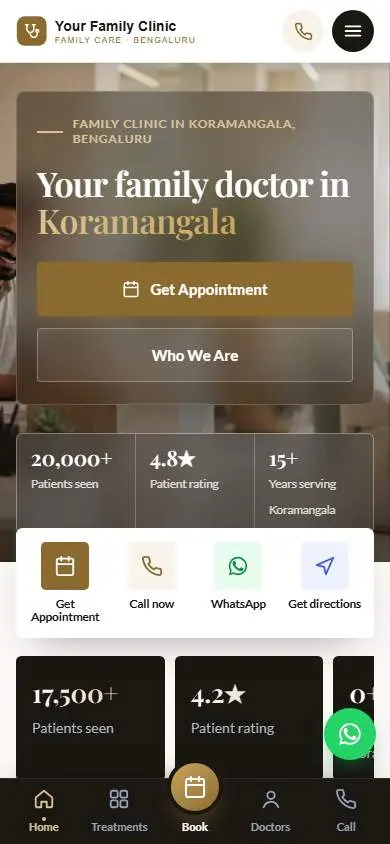Switch to the Treatments tab
This screenshot has height=844, width=390.
click(119, 811)
